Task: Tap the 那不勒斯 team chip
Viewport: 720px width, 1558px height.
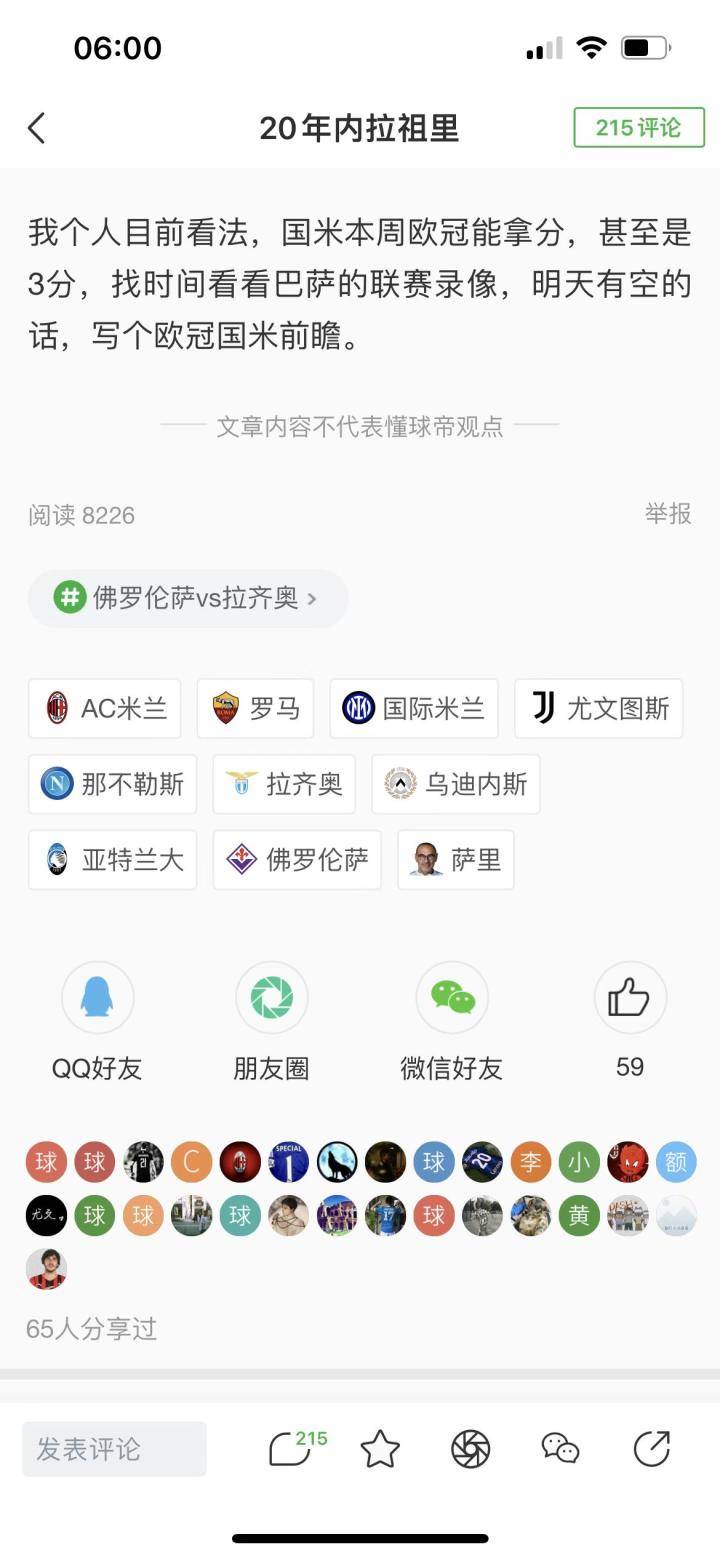Action: coord(113,784)
